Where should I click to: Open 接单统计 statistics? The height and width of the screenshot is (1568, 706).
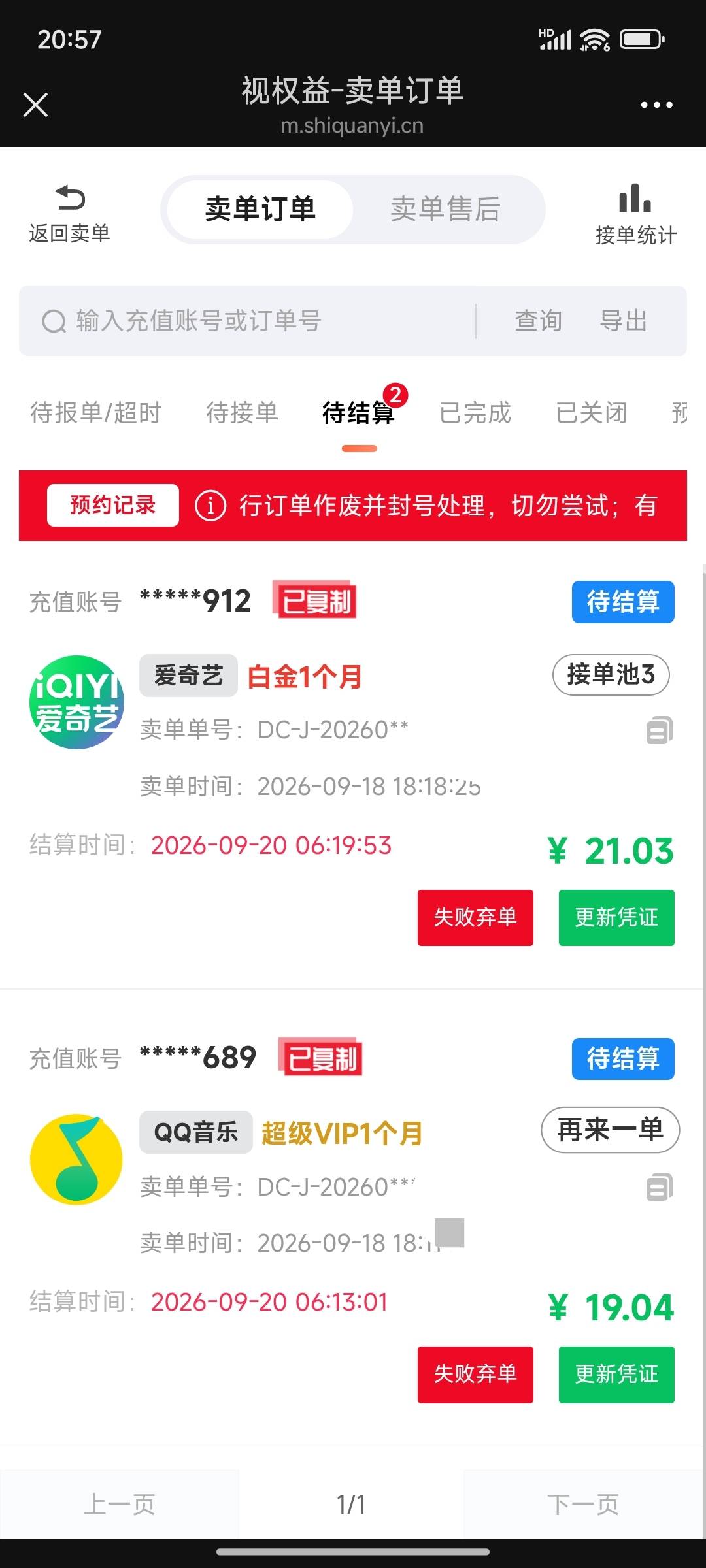635,214
